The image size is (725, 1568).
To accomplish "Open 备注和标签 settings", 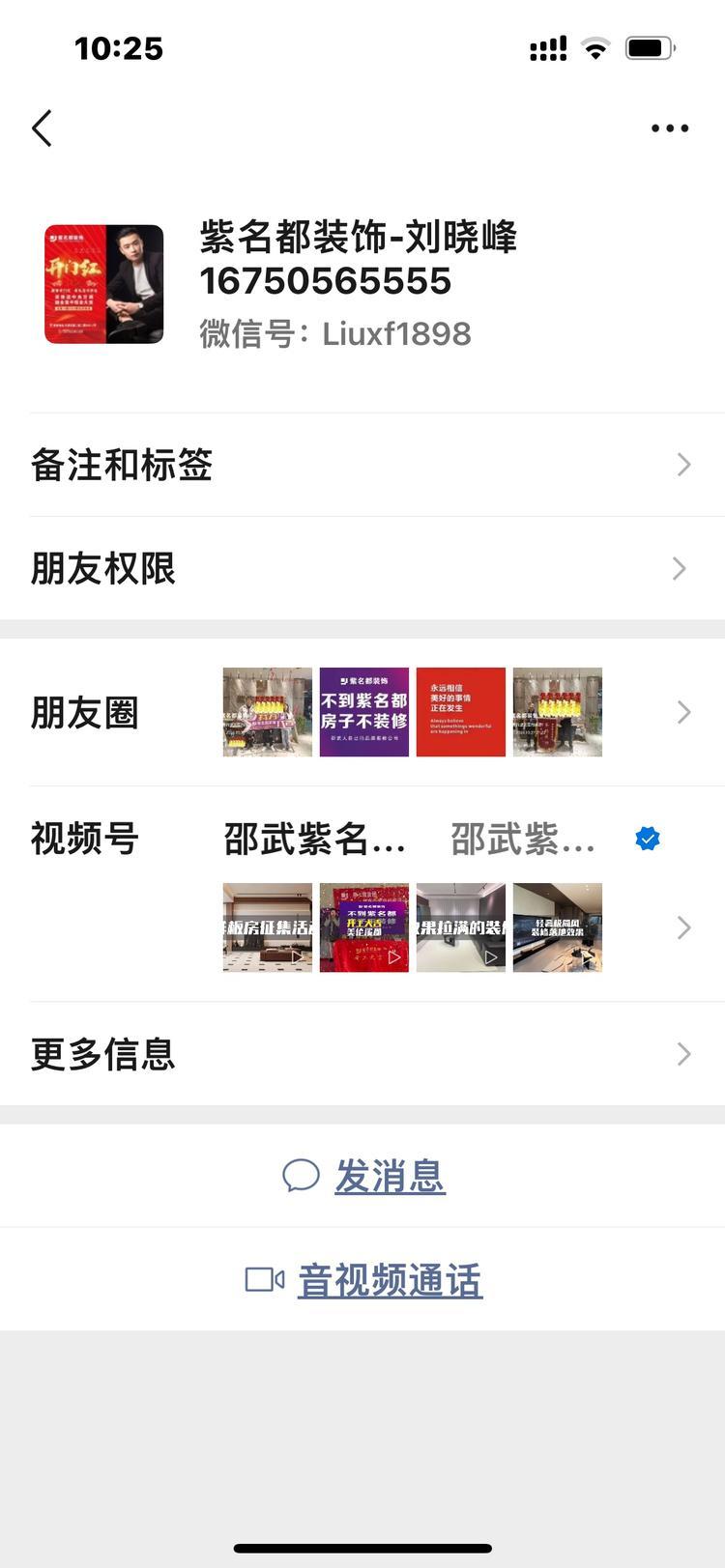I will [x=362, y=465].
